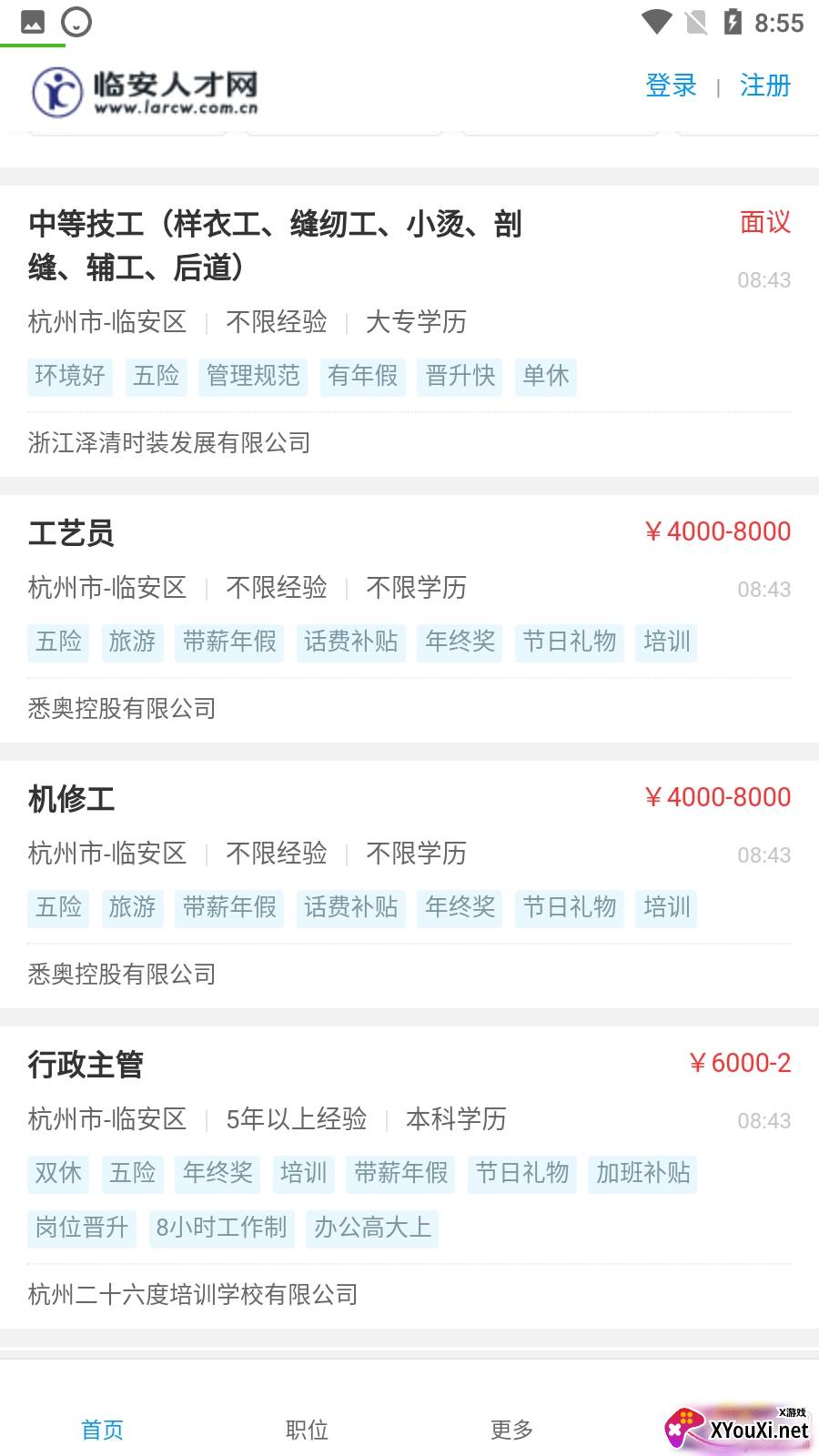Viewport: 819px width, 1456px height.
Task: Click the 注册 link
Action: coord(764,86)
